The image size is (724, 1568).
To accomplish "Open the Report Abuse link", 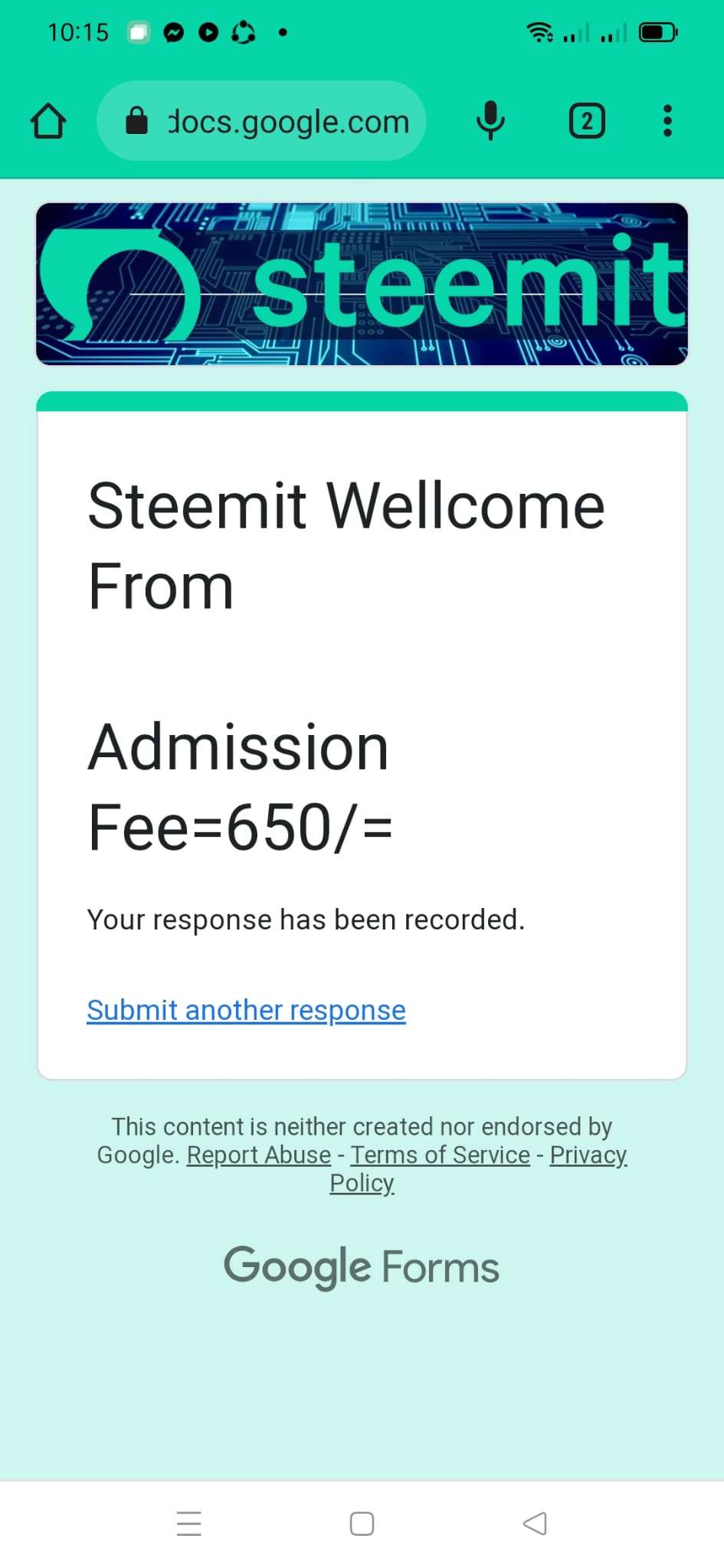I will click(x=259, y=1155).
